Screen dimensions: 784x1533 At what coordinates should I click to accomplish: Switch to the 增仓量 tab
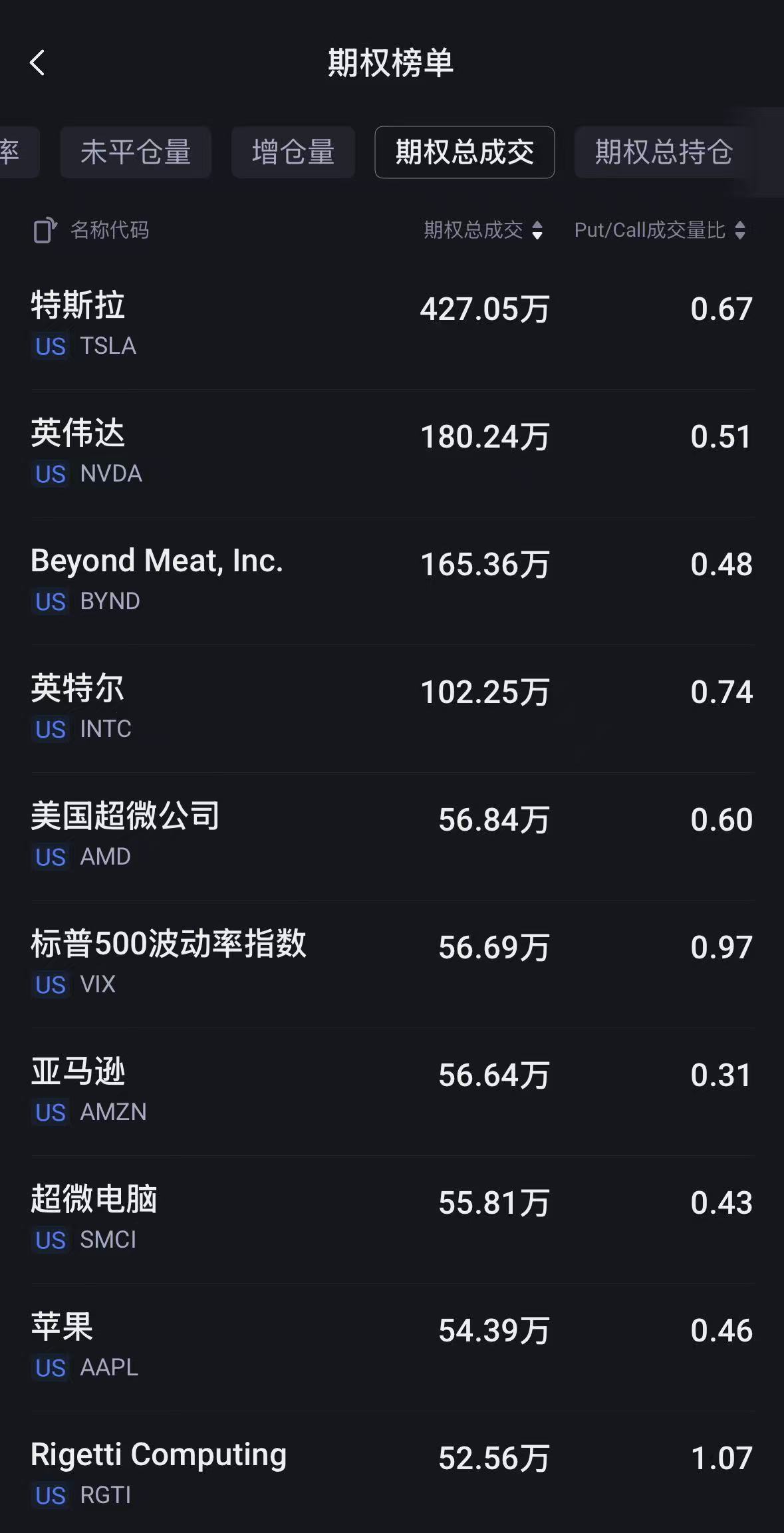click(x=293, y=152)
